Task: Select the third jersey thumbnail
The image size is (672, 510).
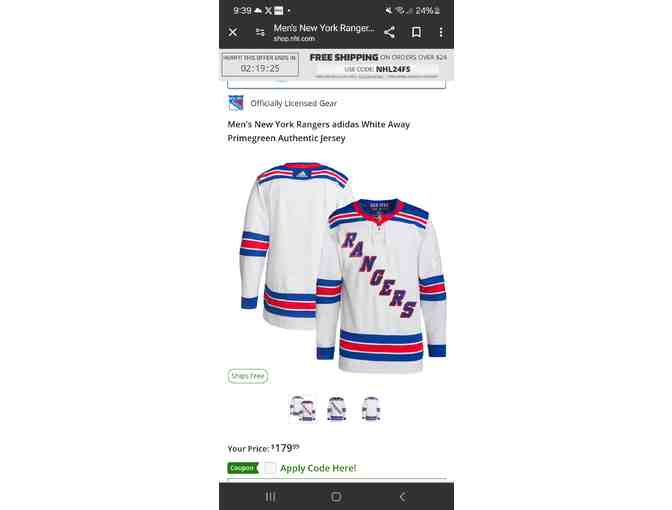Action: 371,408
